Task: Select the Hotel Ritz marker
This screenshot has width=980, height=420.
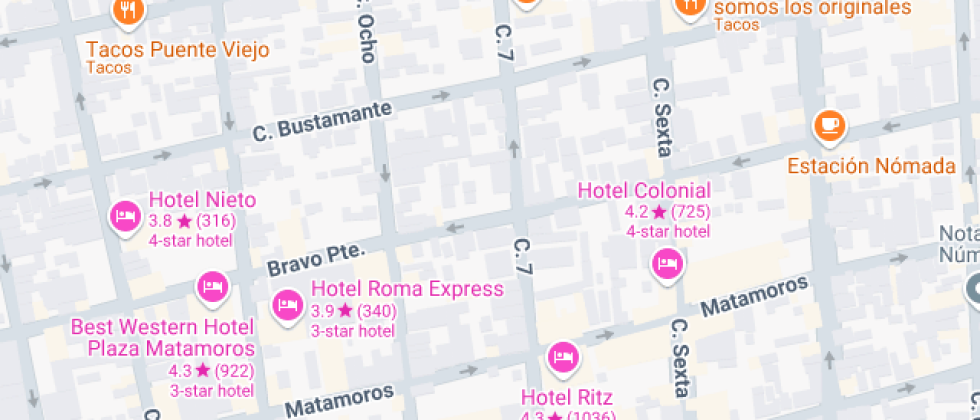Action: [x=563, y=356]
